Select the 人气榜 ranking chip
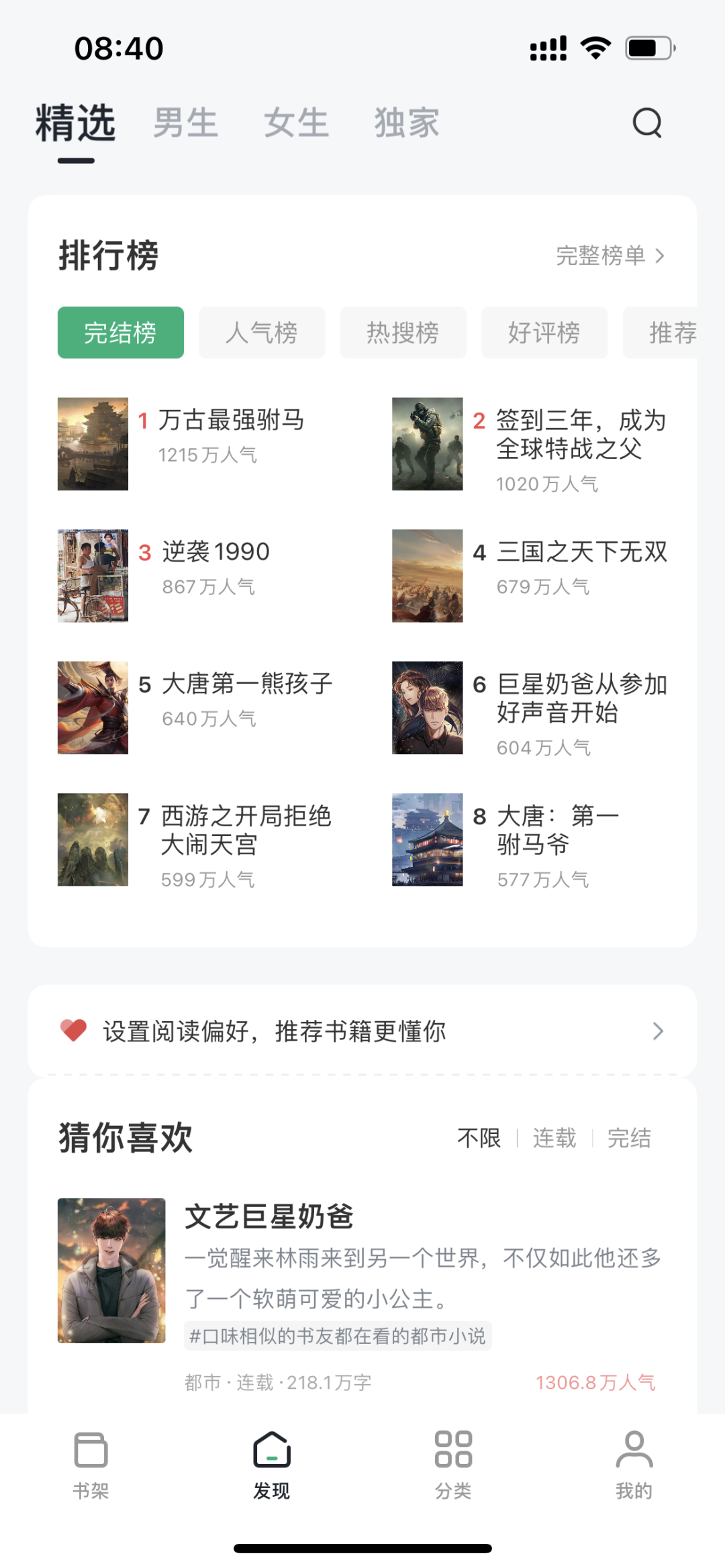Screen dimensions: 725x1568 [262, 333]
